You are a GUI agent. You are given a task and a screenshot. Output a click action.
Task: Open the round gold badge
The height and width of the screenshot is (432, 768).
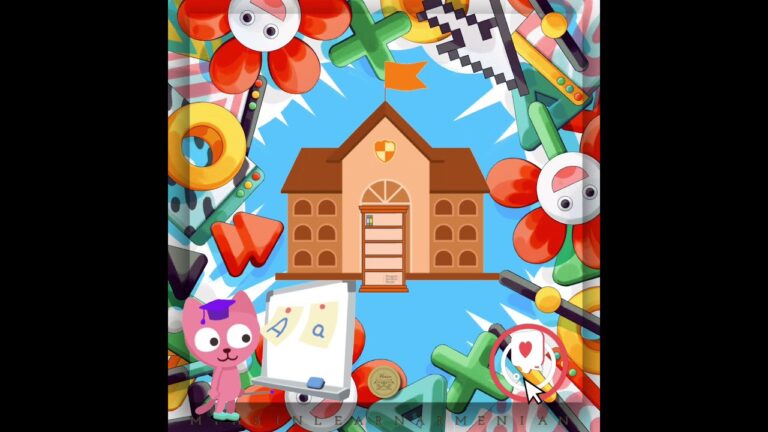click(x=385, y=381)
